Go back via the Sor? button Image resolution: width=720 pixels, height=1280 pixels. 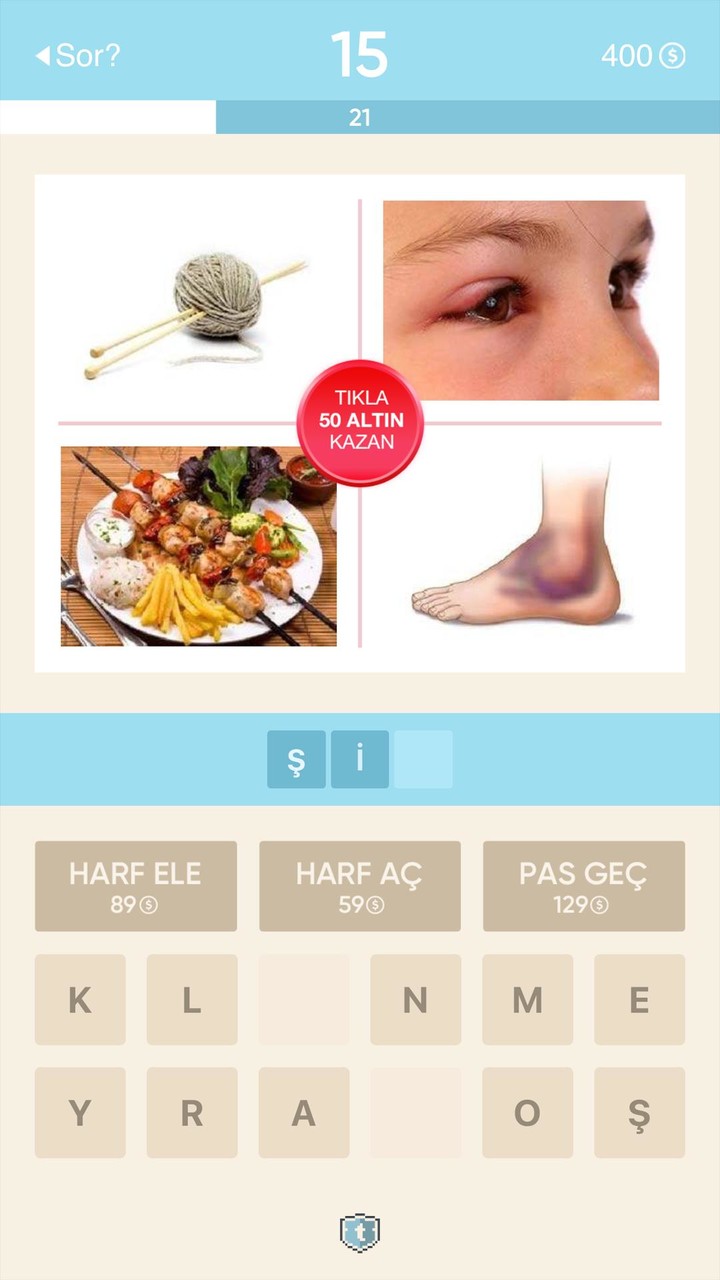click(x=78, y=55)
